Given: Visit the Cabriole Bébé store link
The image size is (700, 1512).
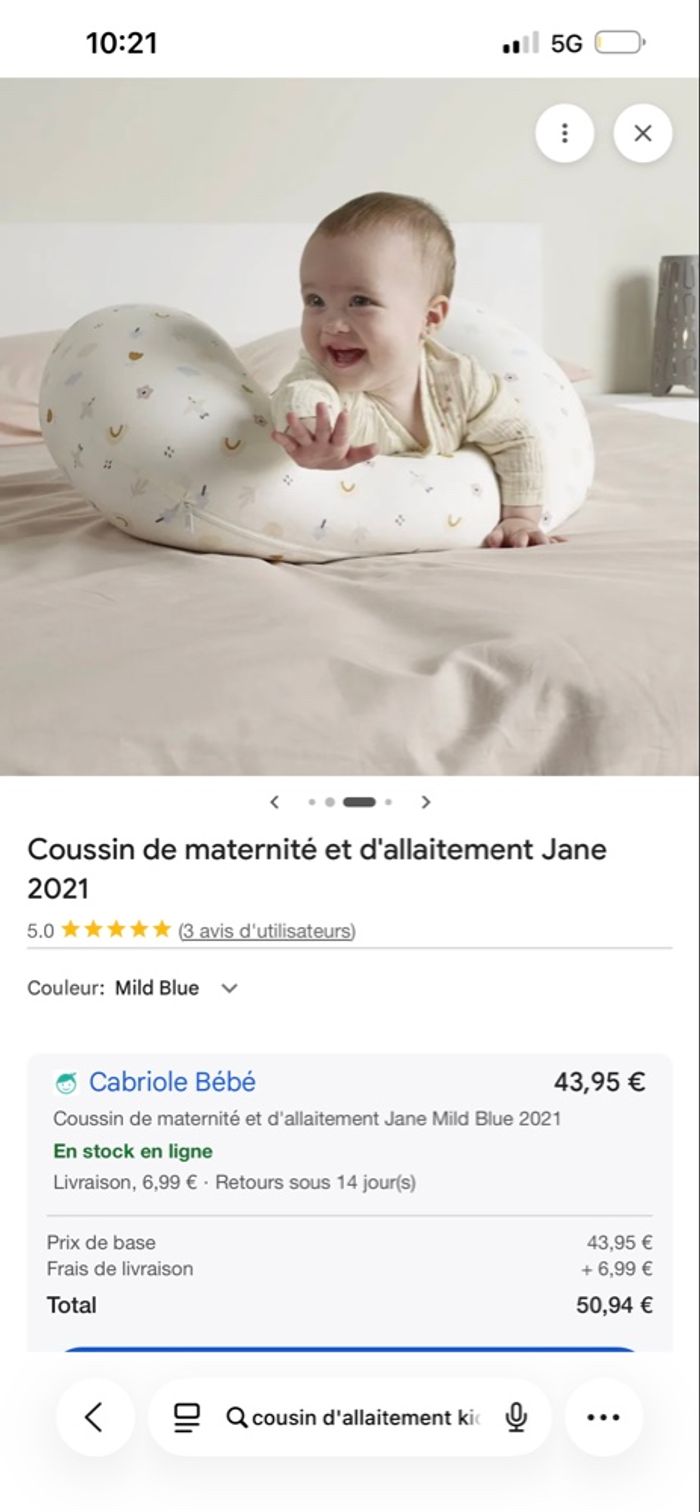Looking at the screenshot, I should click(x=172, y=1082).
